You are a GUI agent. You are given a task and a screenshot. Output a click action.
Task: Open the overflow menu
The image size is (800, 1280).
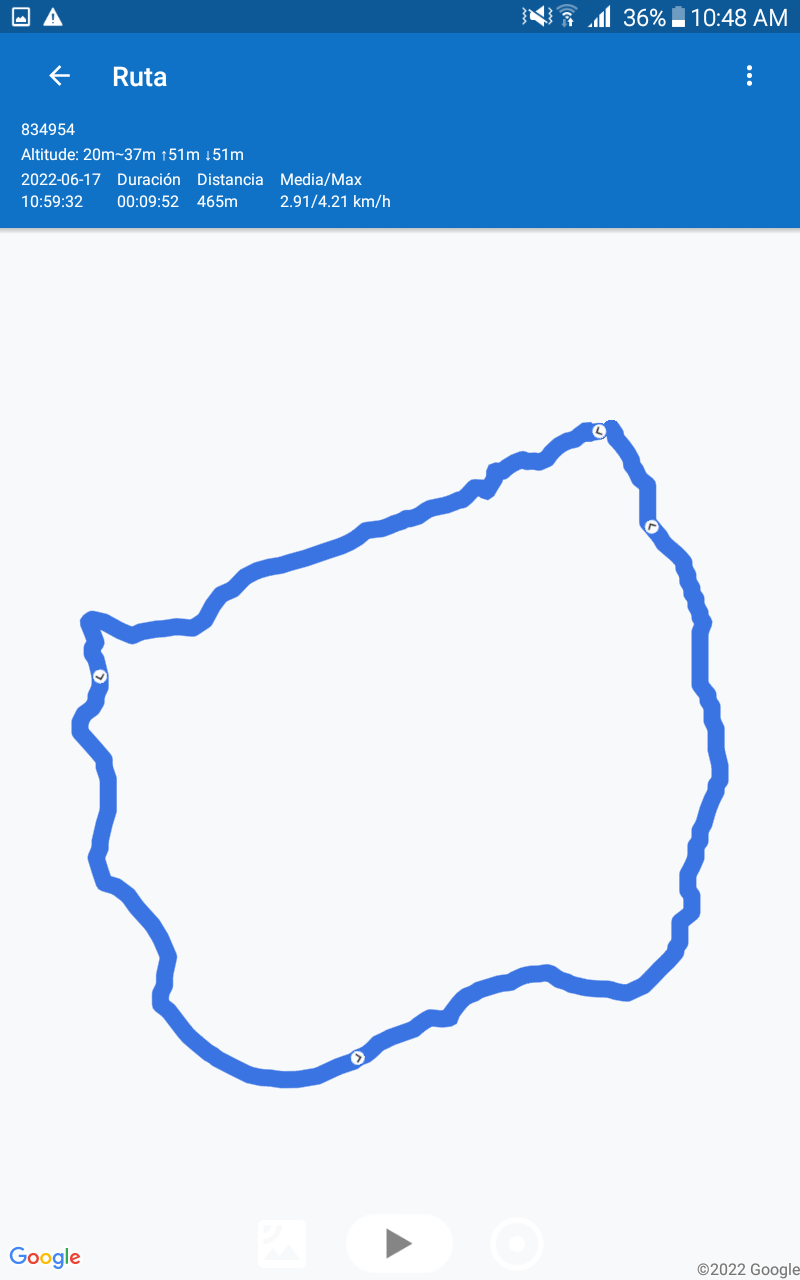749,76
